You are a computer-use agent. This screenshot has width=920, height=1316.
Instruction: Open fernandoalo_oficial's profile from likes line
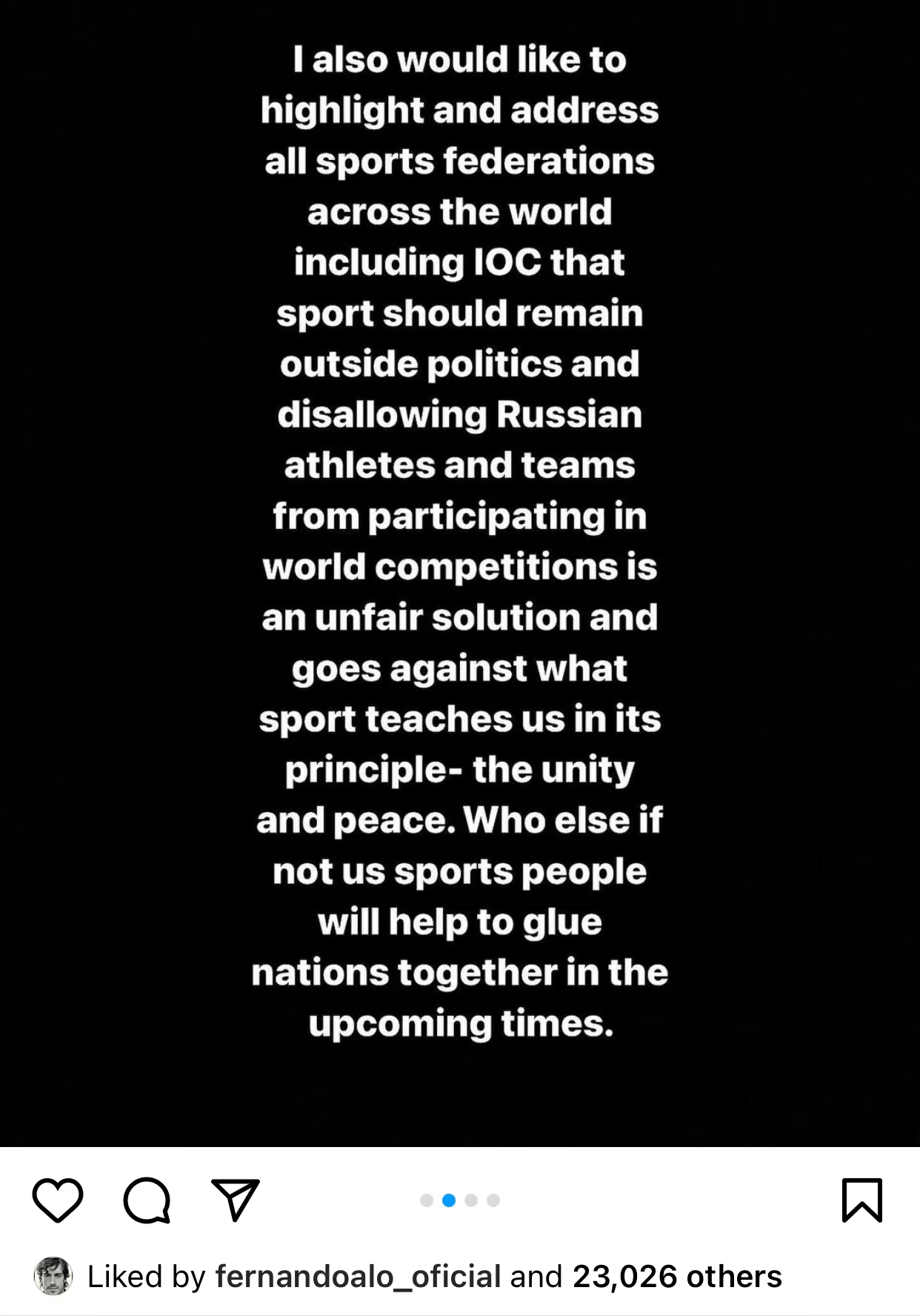(358, 1277)
